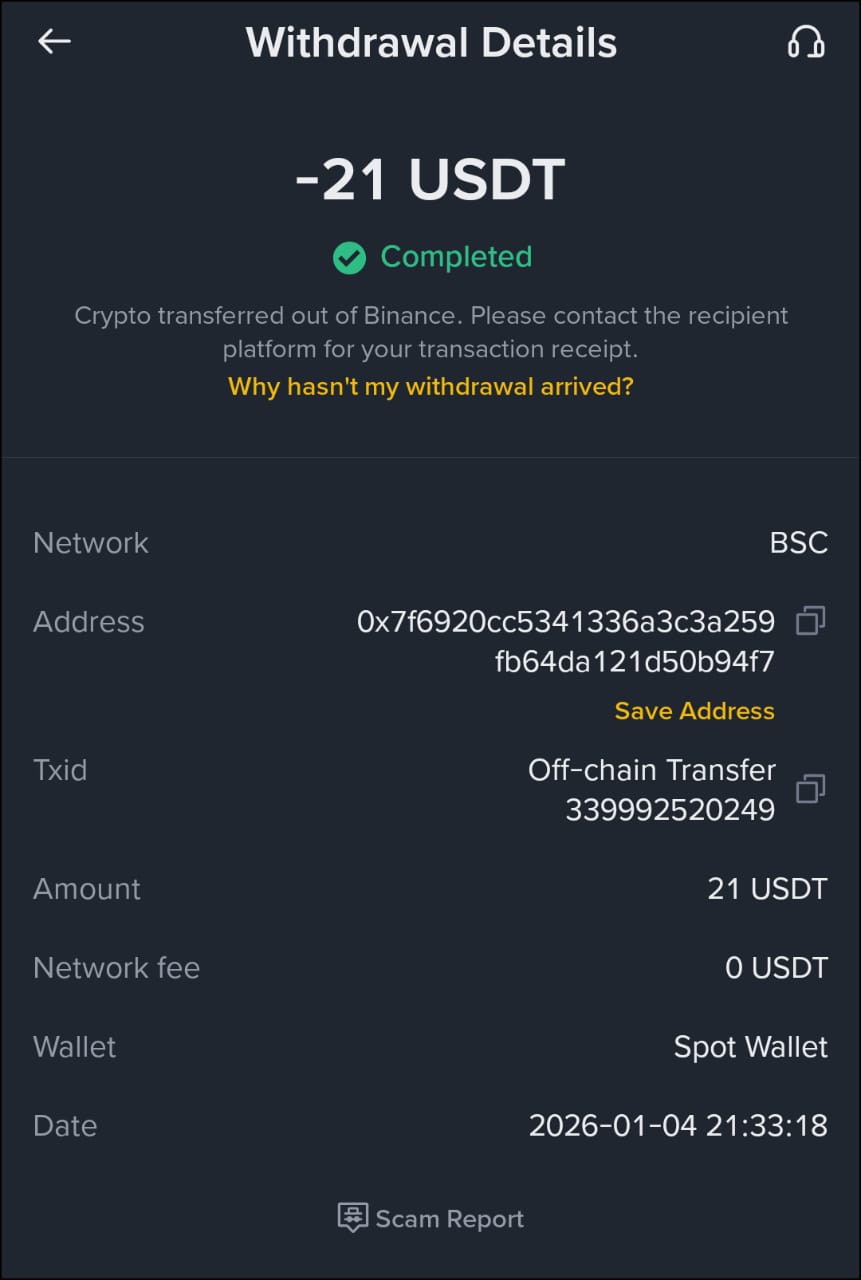
Task: Tap the Scam Report icon at the bottom
Action: [352, 1218]
